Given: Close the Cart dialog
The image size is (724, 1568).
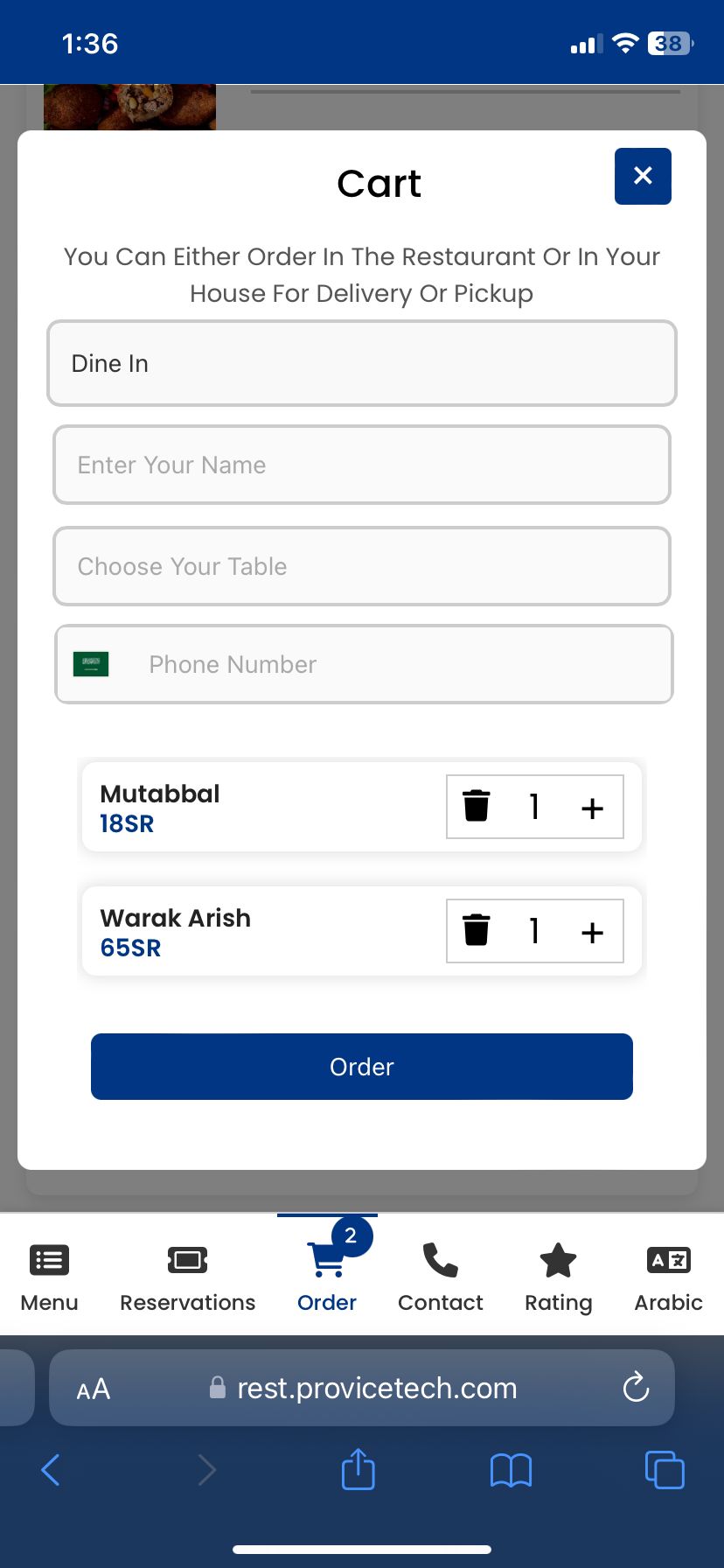Looking at the screenshot, I should tap(643, 176).
